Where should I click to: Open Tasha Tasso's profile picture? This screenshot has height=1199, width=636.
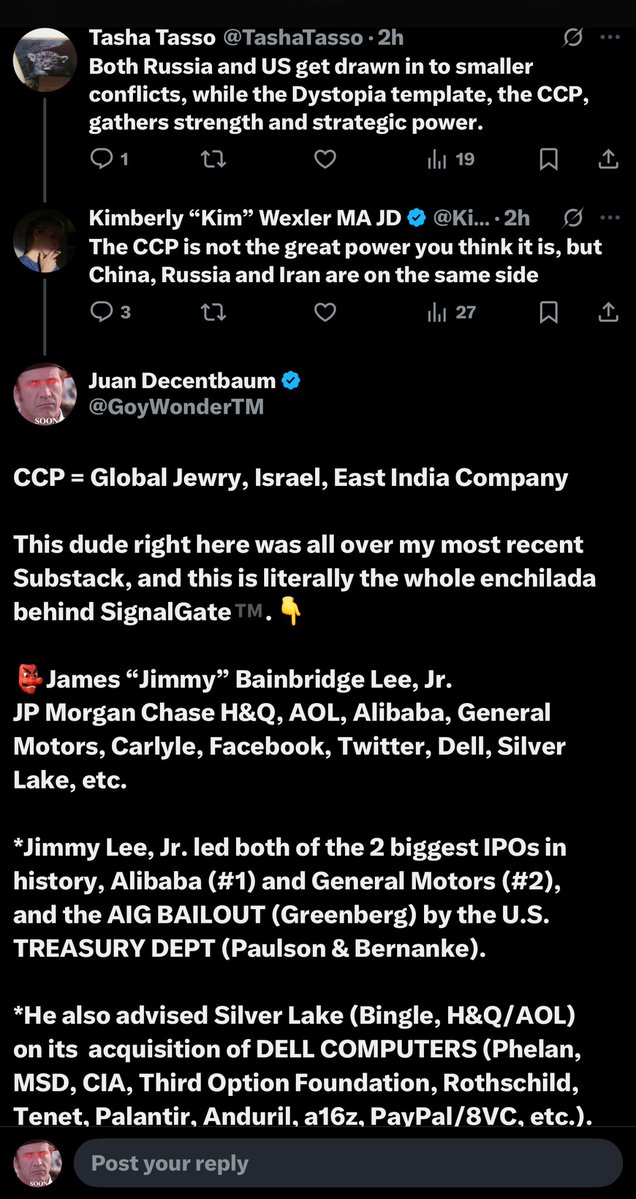click(45, 60)
